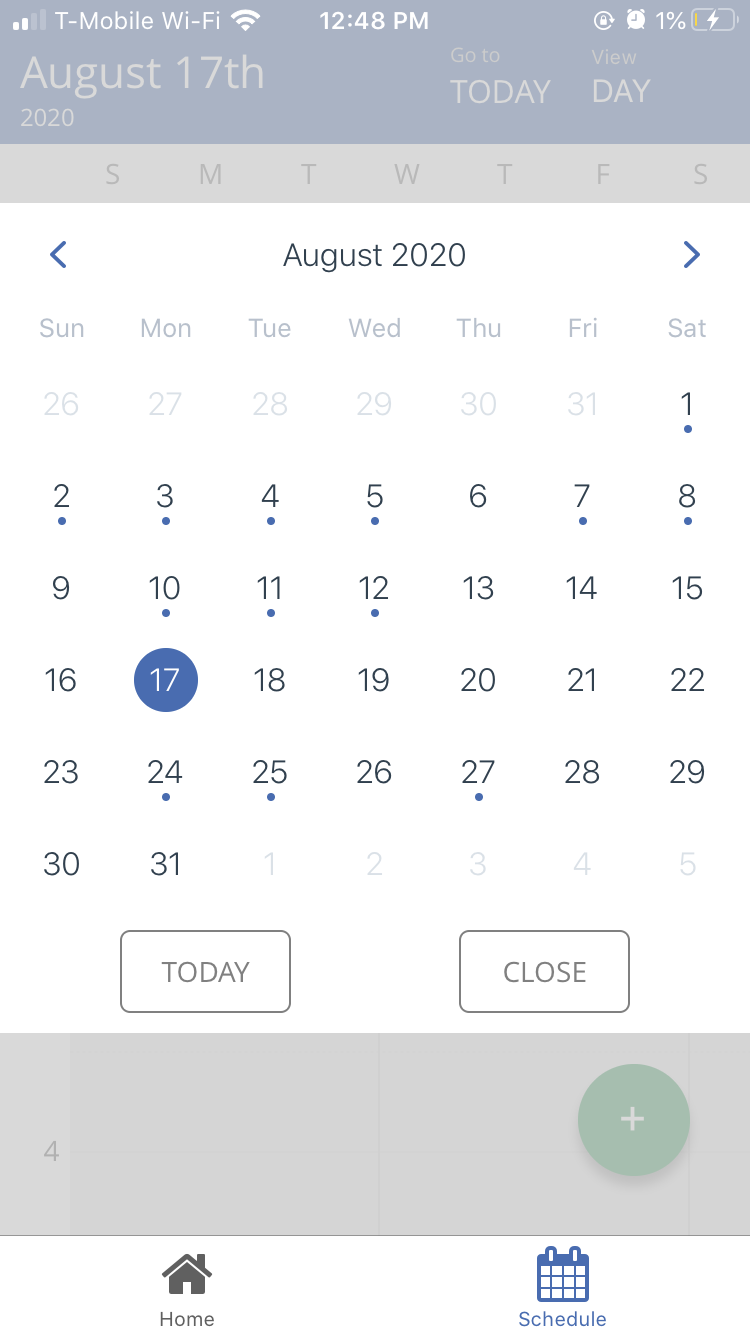The image size is (750, 1334).
Task: Select August 30 on the calendar
Action: coord(61,864)
